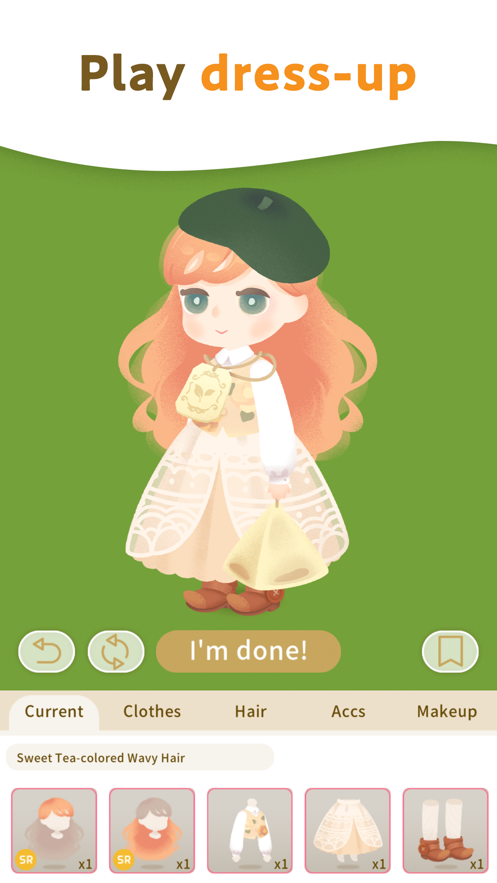Select the SR wavy back hair item

tap(152, 831)
